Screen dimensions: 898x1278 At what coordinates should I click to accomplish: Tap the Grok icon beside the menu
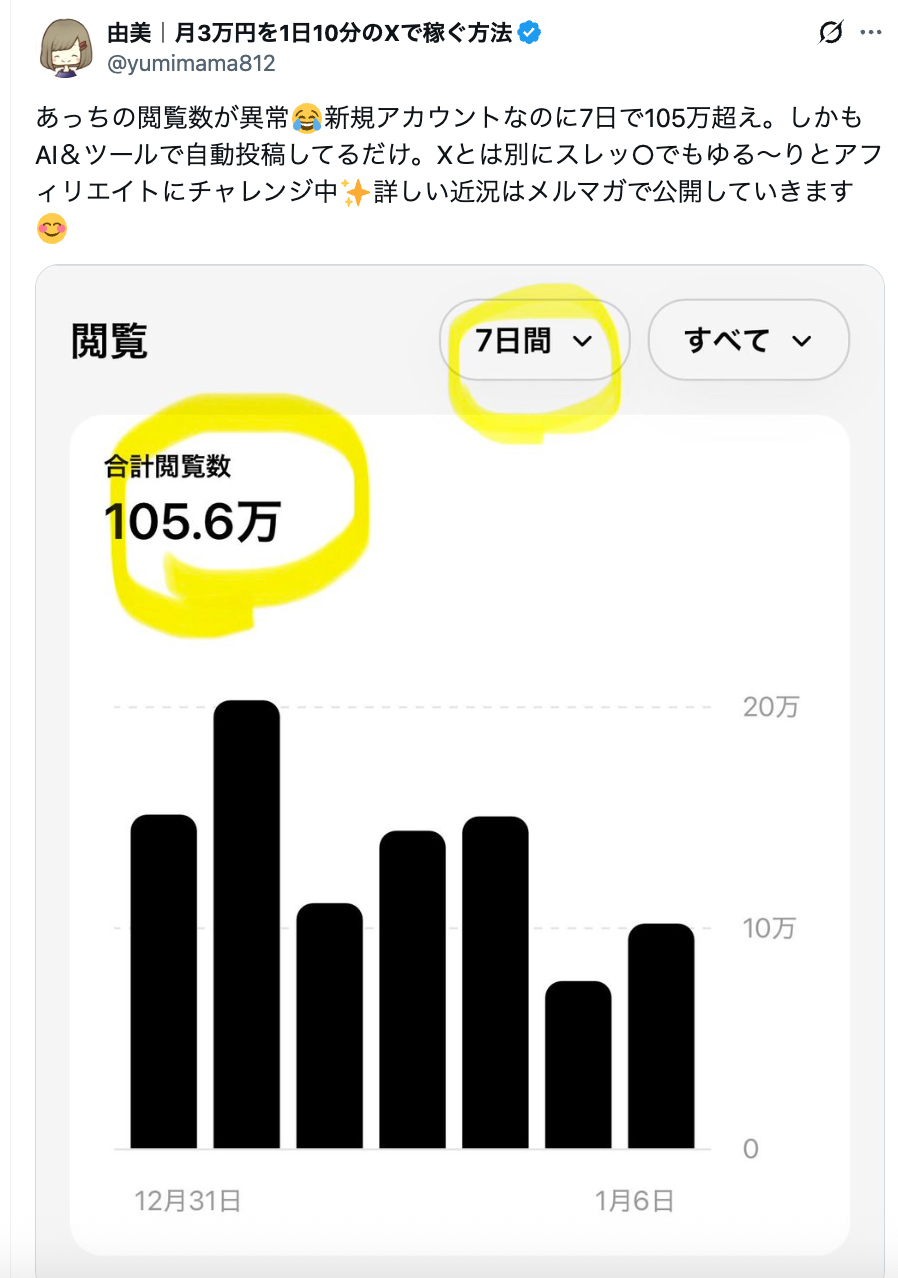[x=830, y=33]
